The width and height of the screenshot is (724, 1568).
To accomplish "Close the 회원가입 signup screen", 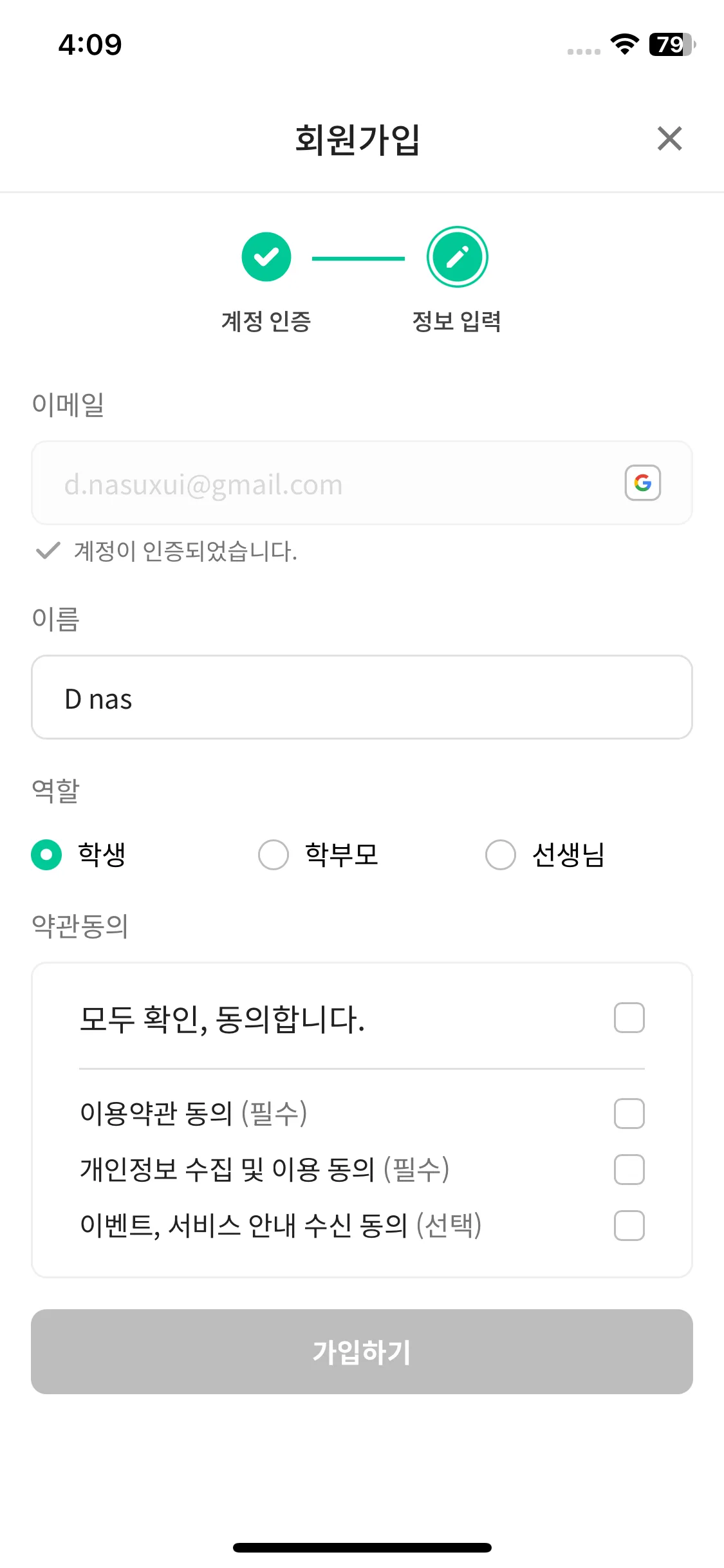I will pyautogui.click(x=669, y=139).
